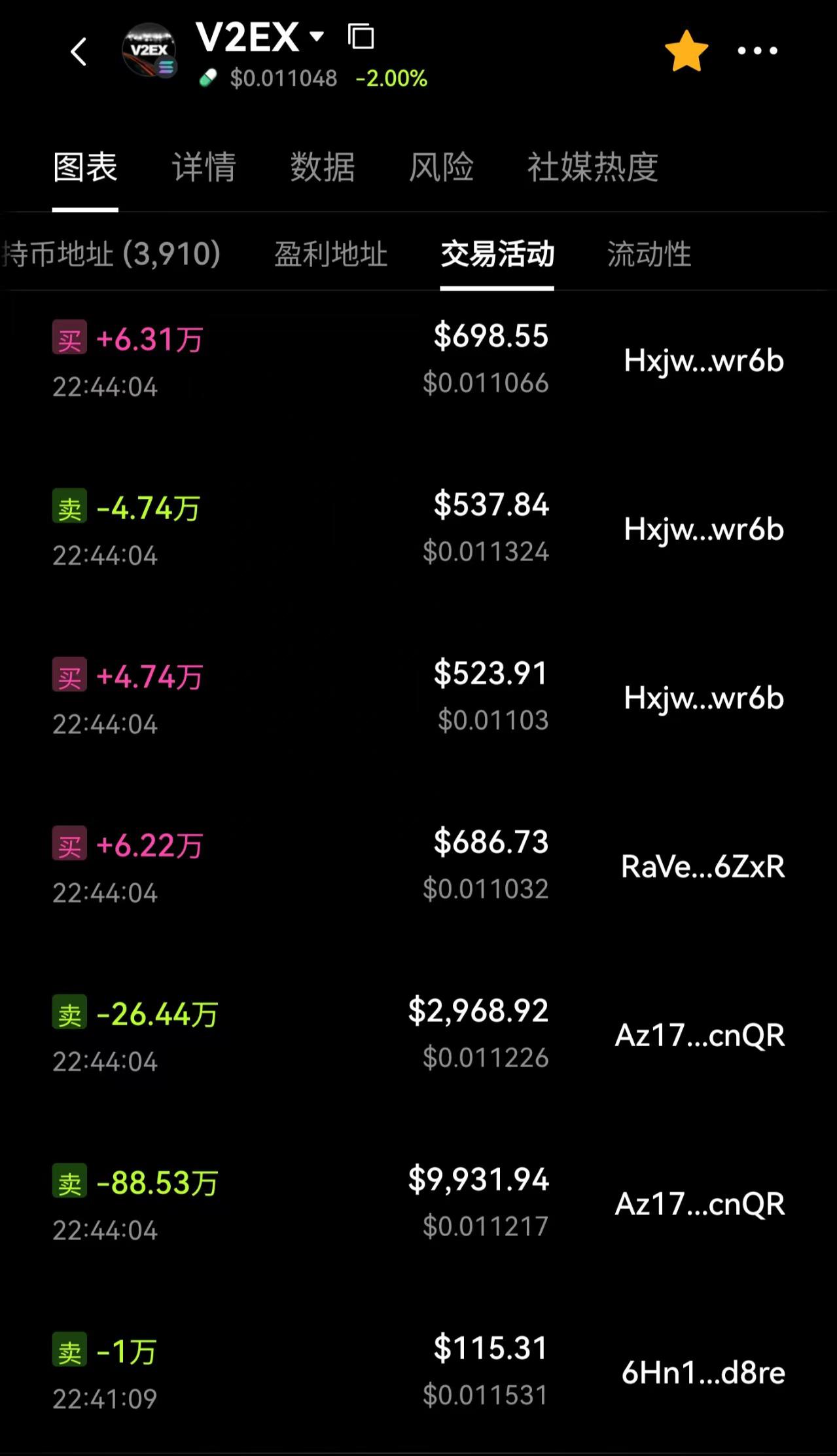
Task: Open the $2,968.92 sell trade row
Action: 419,1034
